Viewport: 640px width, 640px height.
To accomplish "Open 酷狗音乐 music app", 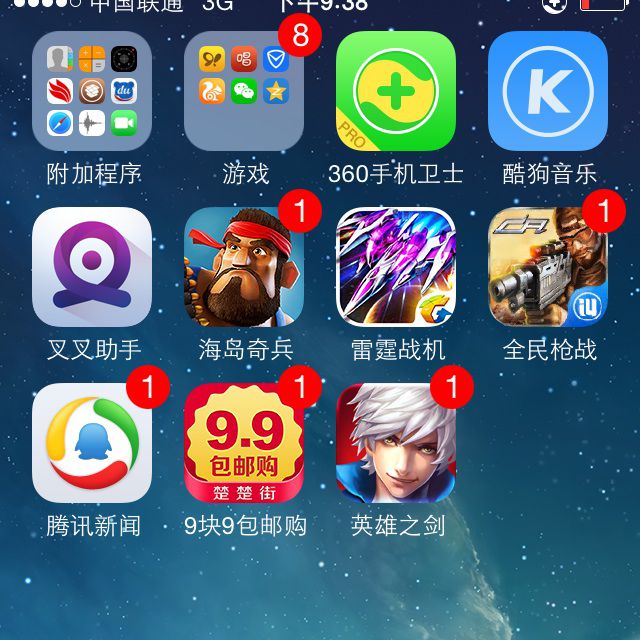I will [x=548, y=91].
